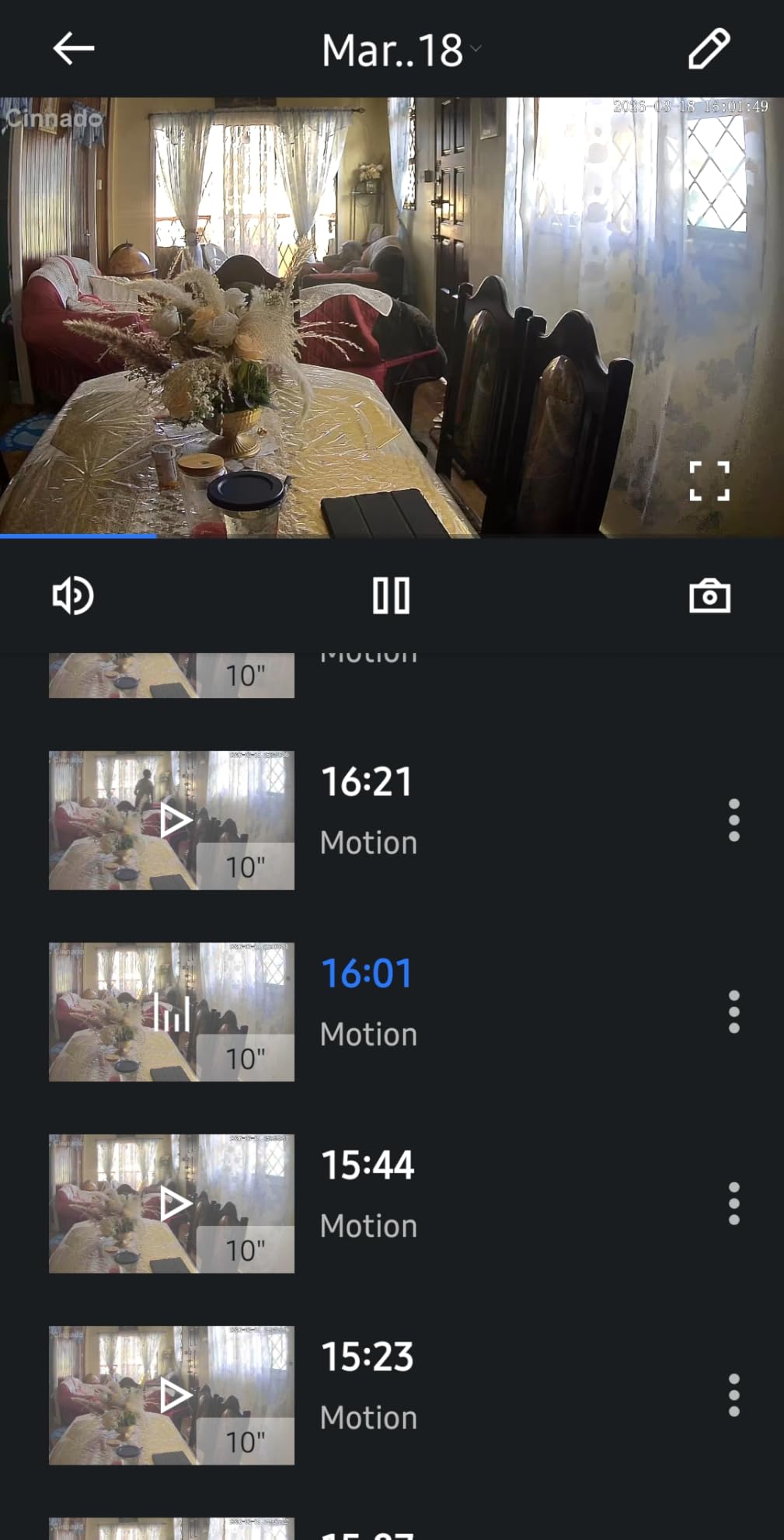Play the 15:44 motion clip
Screen dimensions: 784x1540
coord(172,1203)
